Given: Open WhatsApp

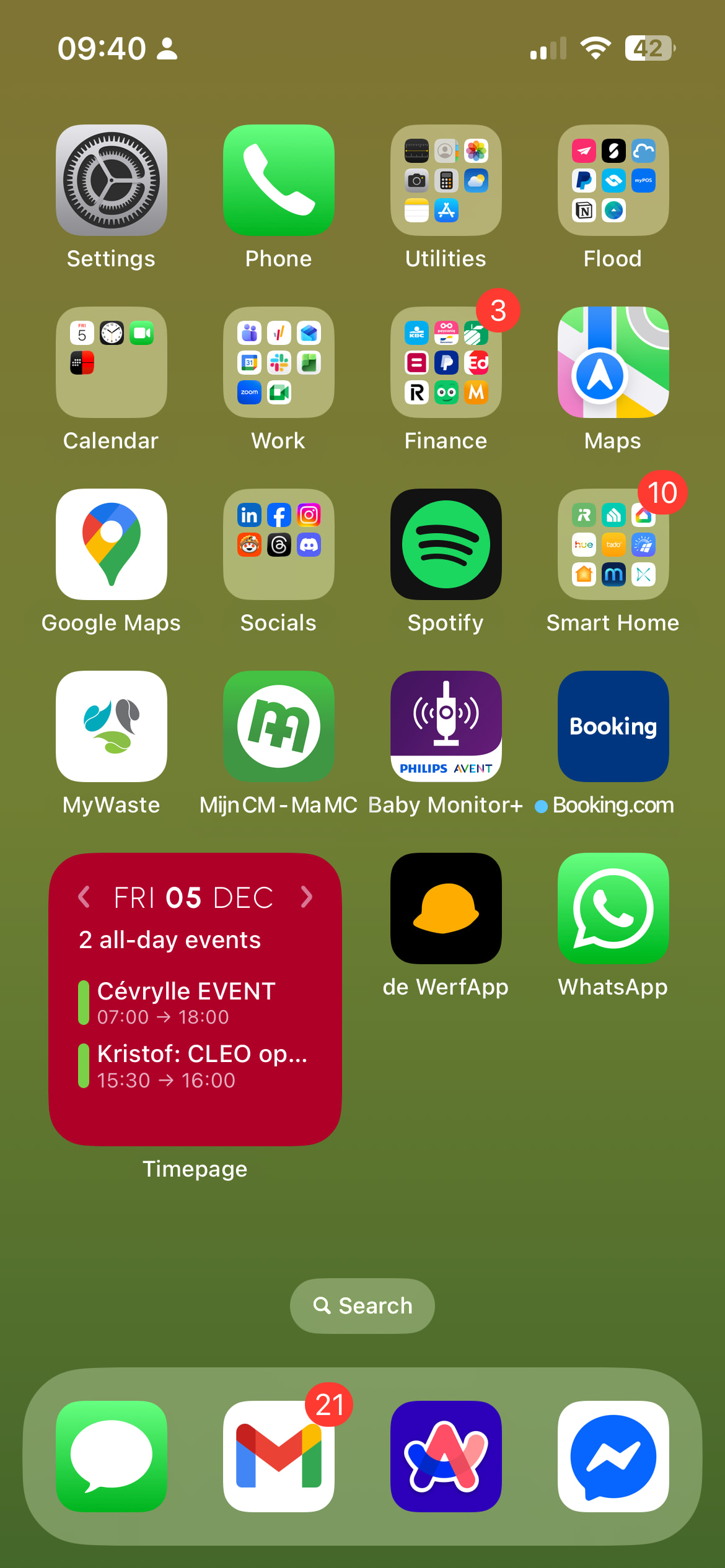Looking at the screenshot, I should (613, 908).
